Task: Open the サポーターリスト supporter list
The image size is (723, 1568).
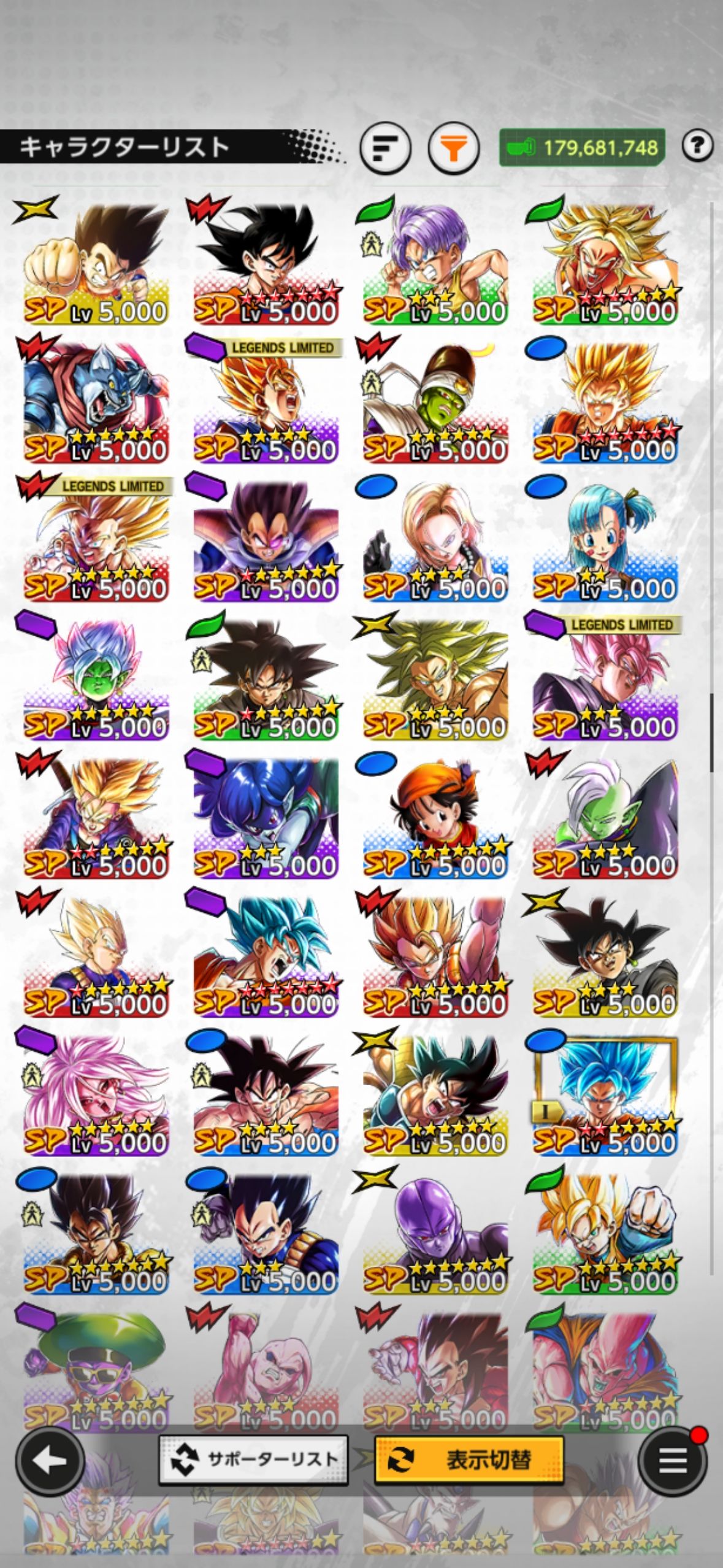Action: (x=253, y=1459)
